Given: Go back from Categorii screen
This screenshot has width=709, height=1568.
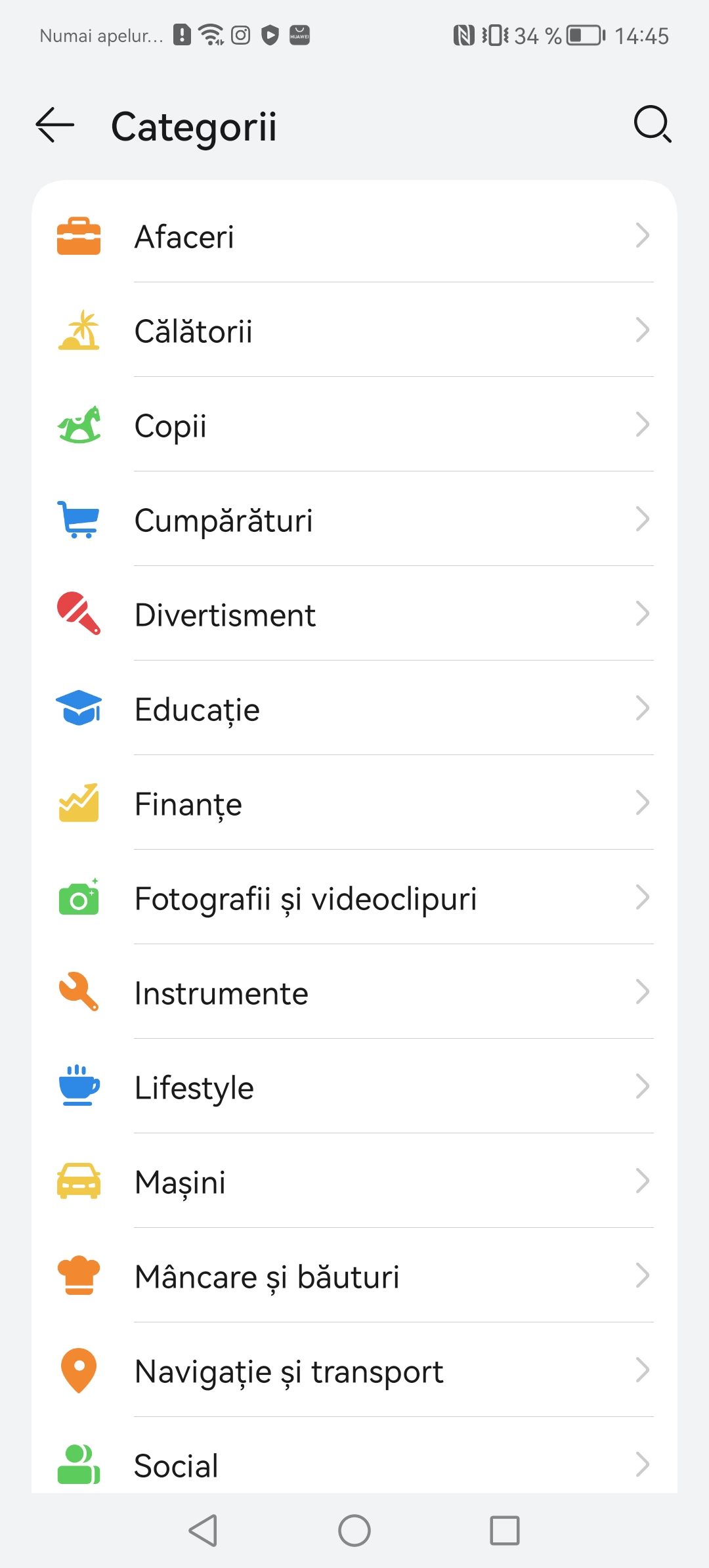Looking at the screenshot, I should 55,125.
